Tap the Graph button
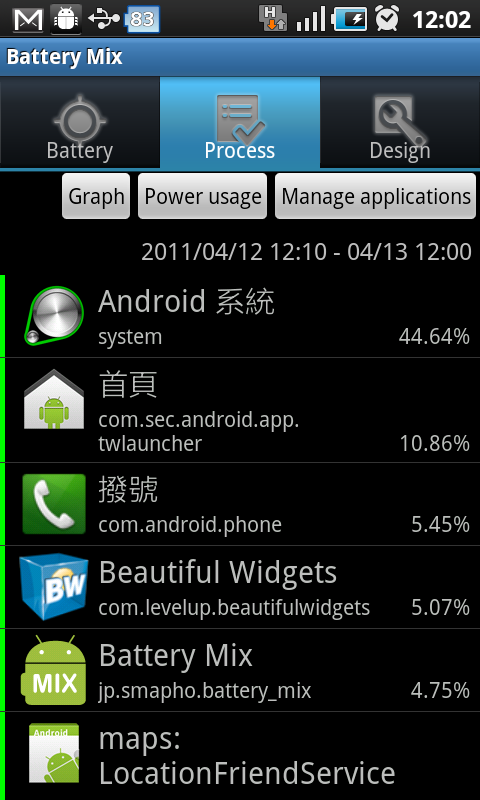 (x=96, y=196)
